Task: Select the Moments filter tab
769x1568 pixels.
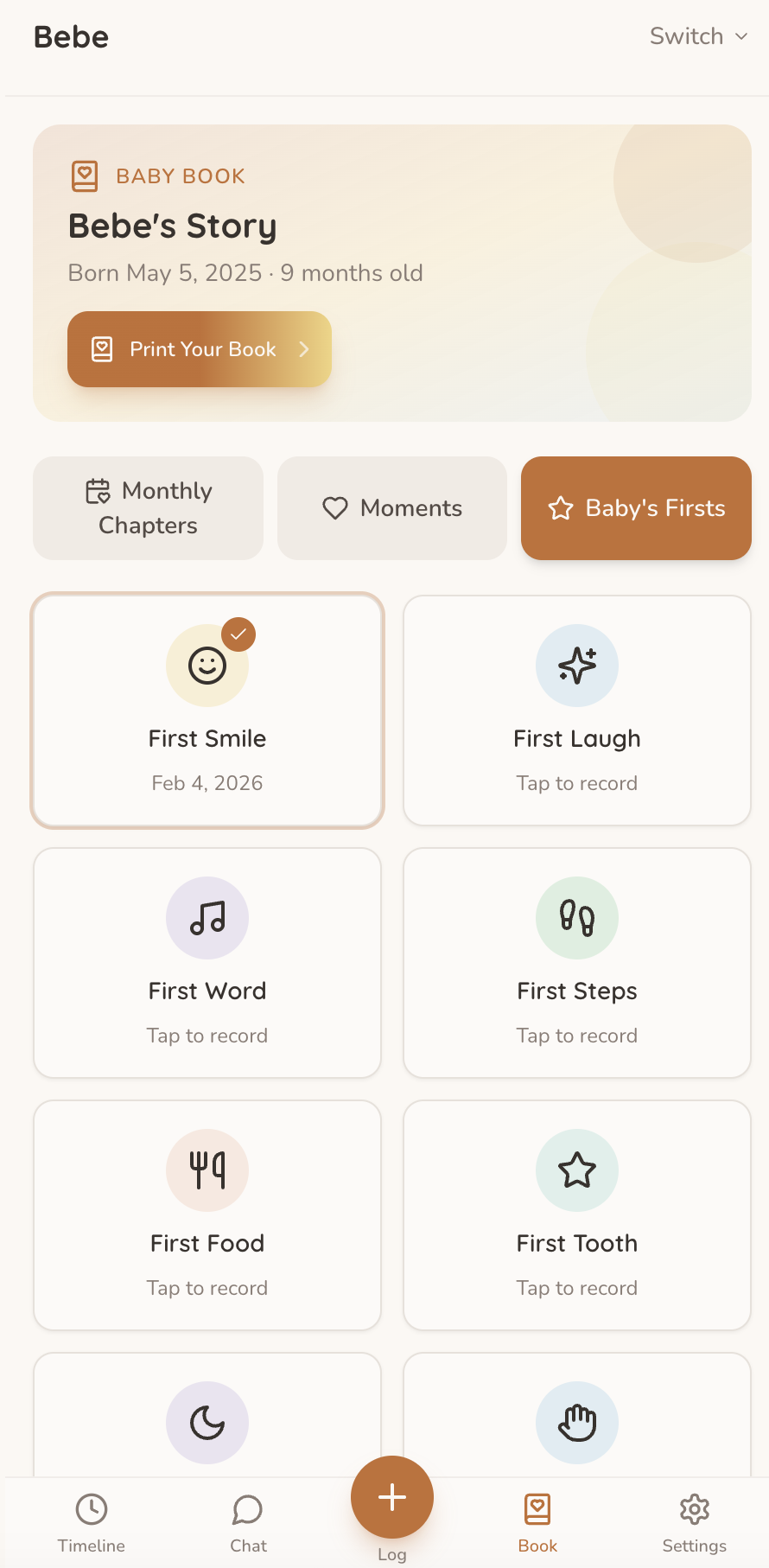Action: tap(391, 508)
